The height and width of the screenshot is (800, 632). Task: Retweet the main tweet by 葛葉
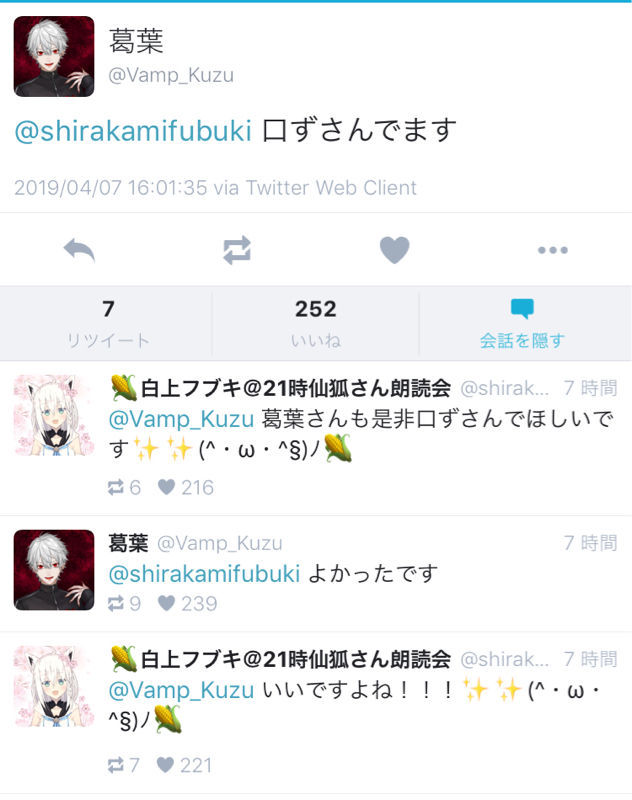237,250
